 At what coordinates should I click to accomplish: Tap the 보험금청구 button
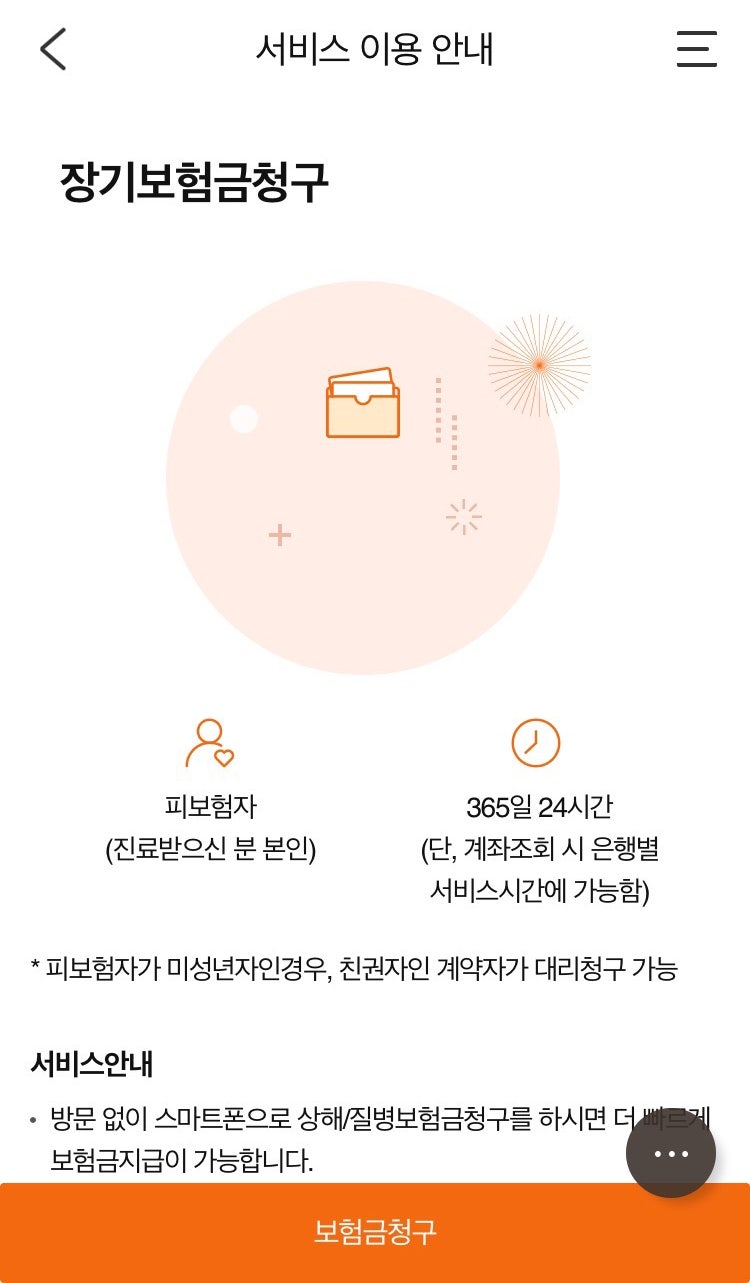point(375,1232)
